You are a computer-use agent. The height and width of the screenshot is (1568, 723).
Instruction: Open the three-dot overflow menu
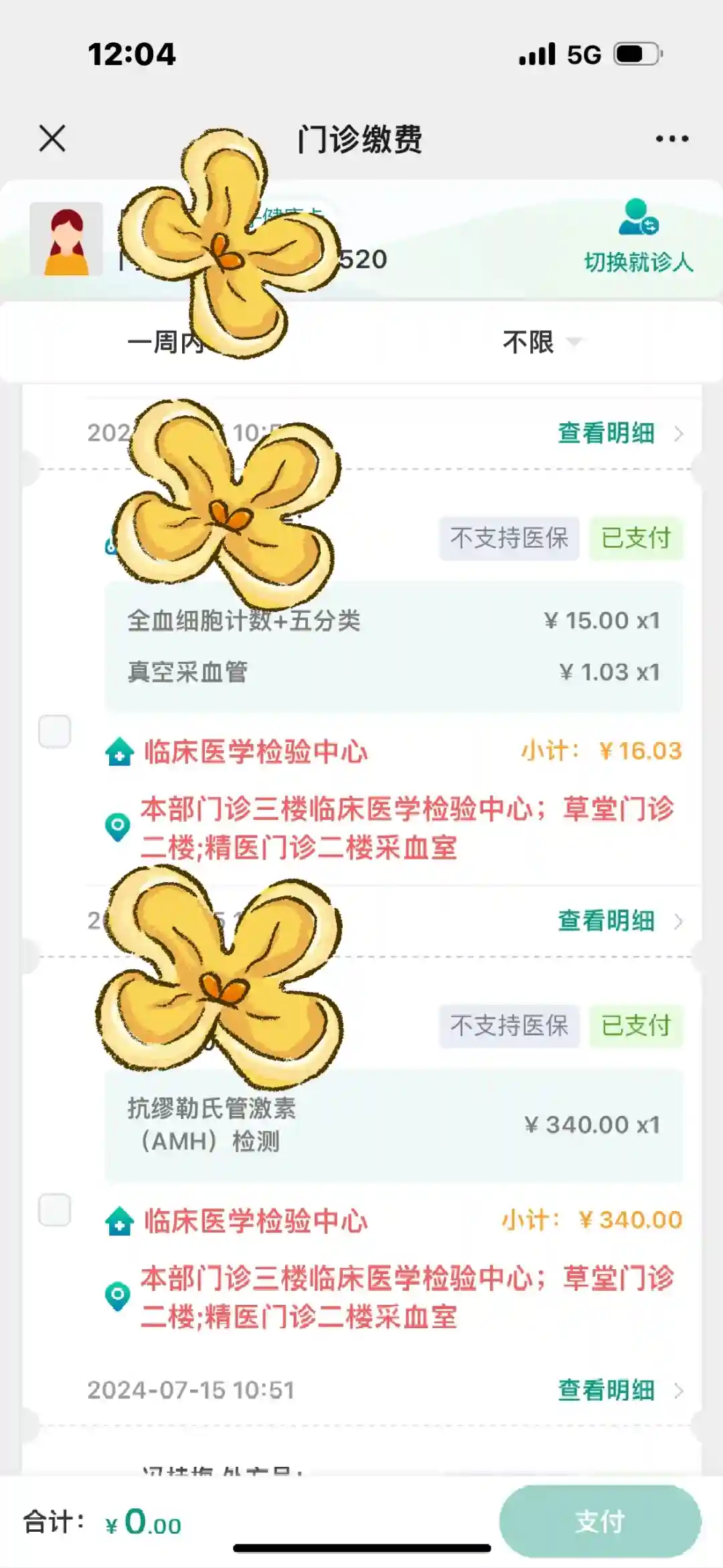point(671,139)
